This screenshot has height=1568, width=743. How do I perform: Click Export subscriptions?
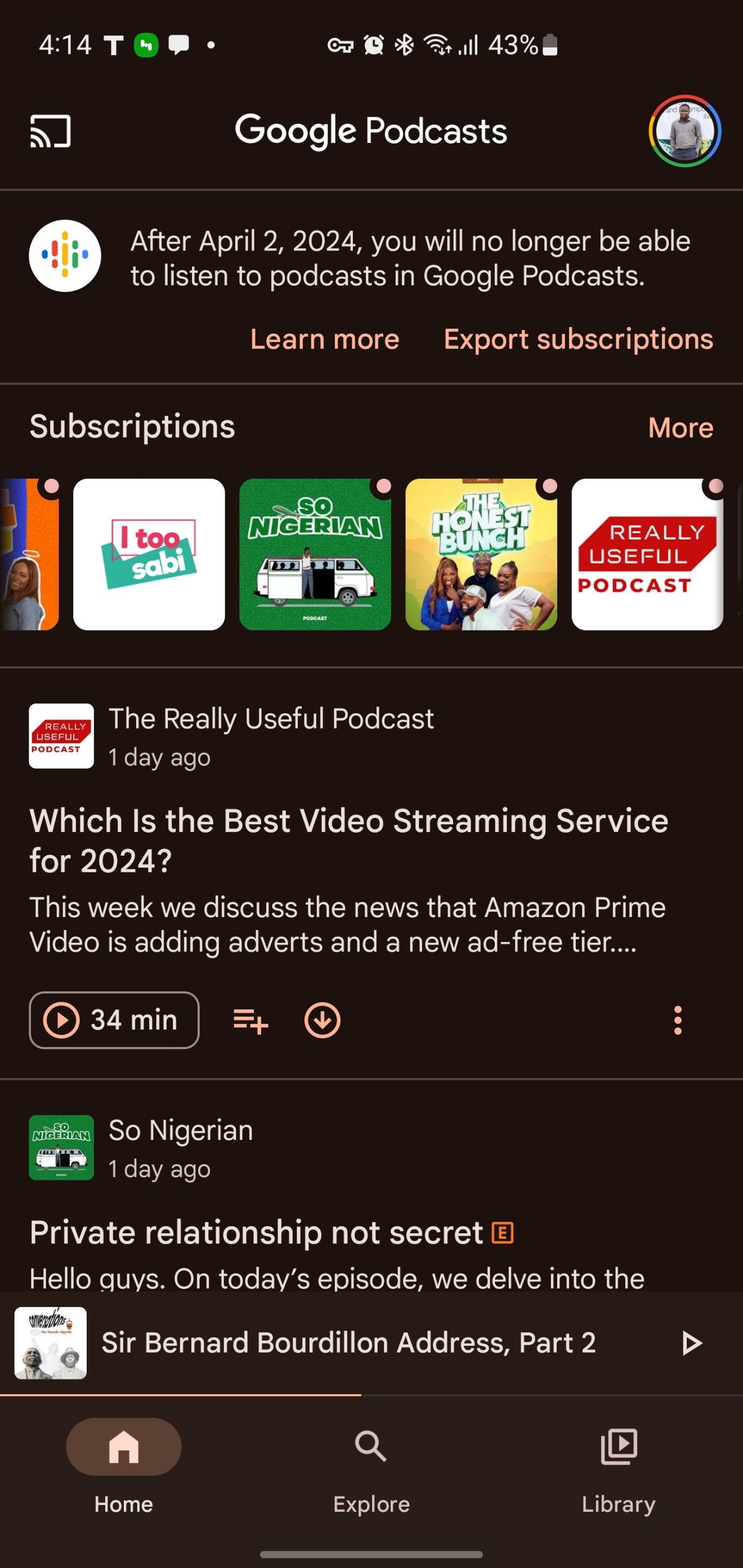pos(578,340)
